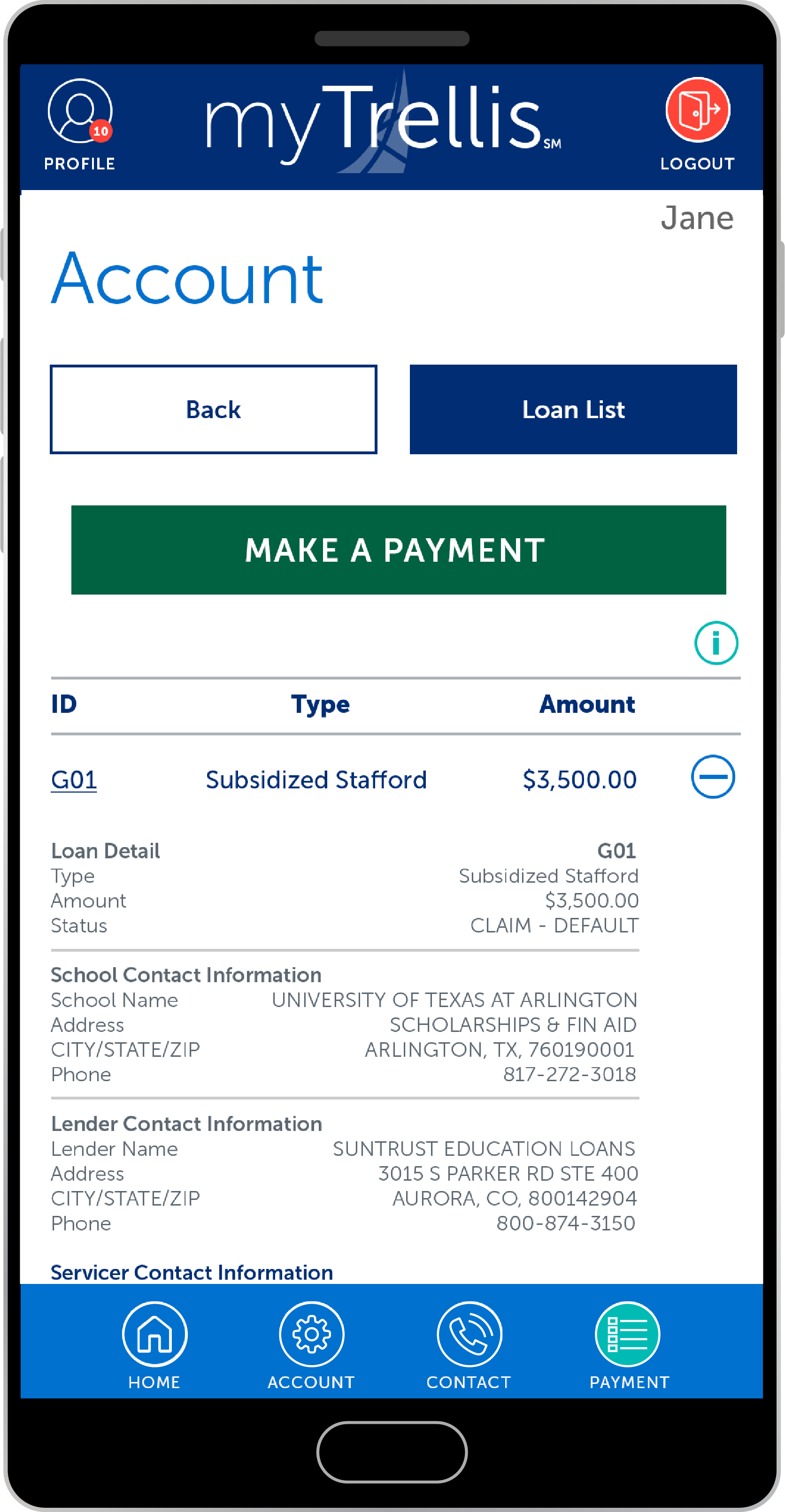Tap Make a Payment

coord(399,550)
